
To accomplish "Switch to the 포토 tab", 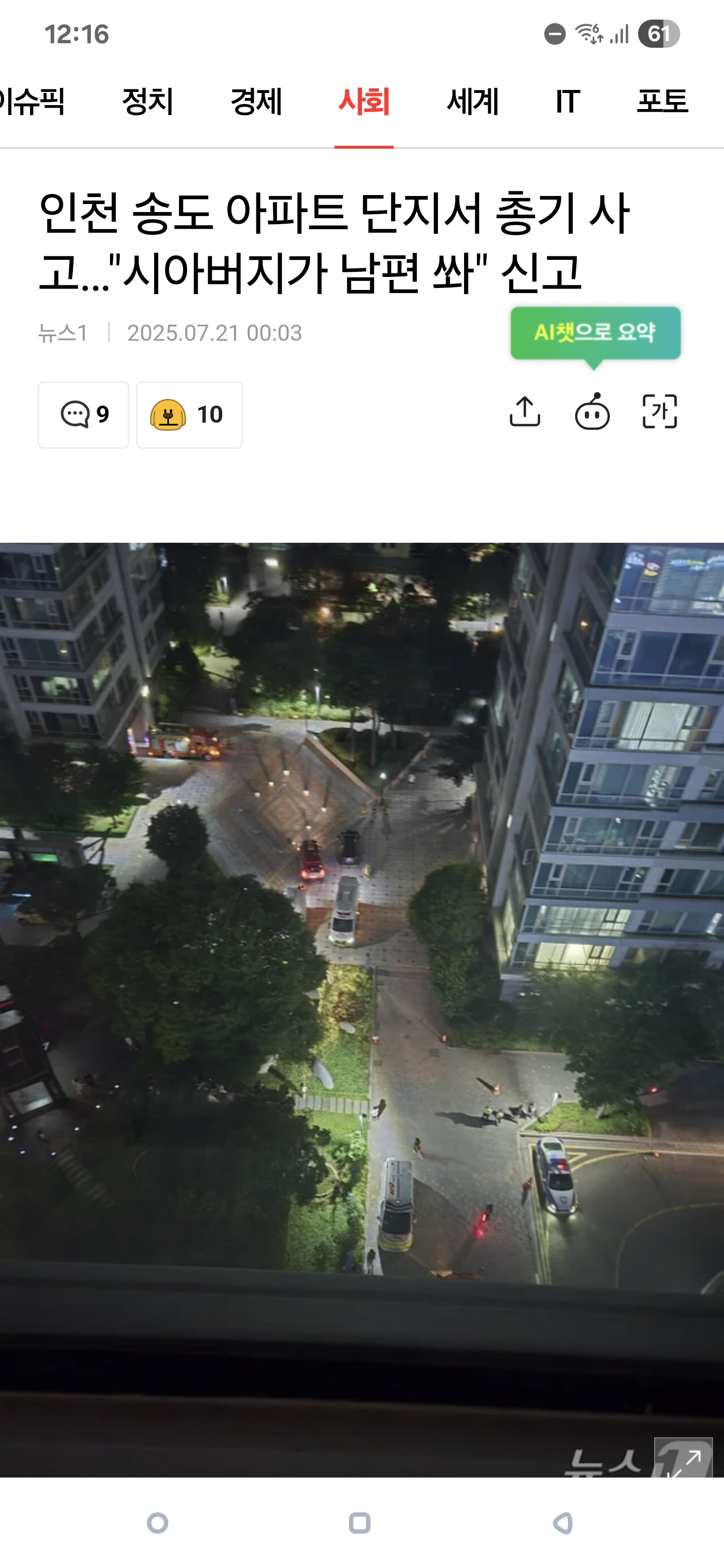I will (x=663, y=101).
